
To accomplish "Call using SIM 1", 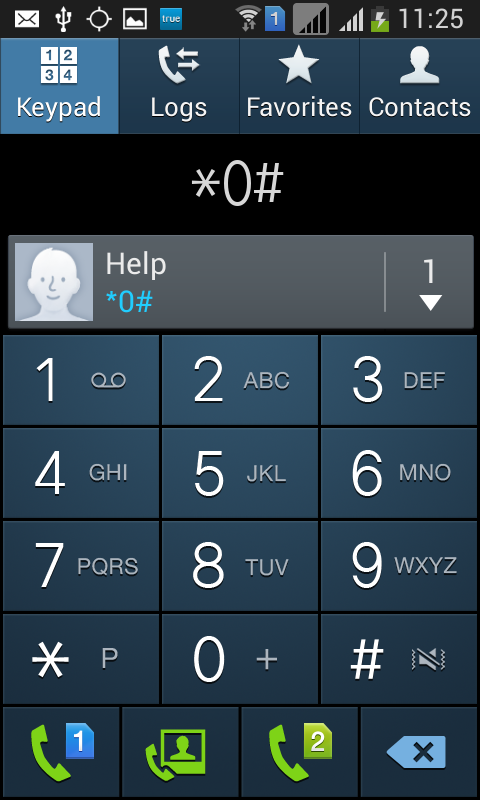I will (x=61, y=752).
